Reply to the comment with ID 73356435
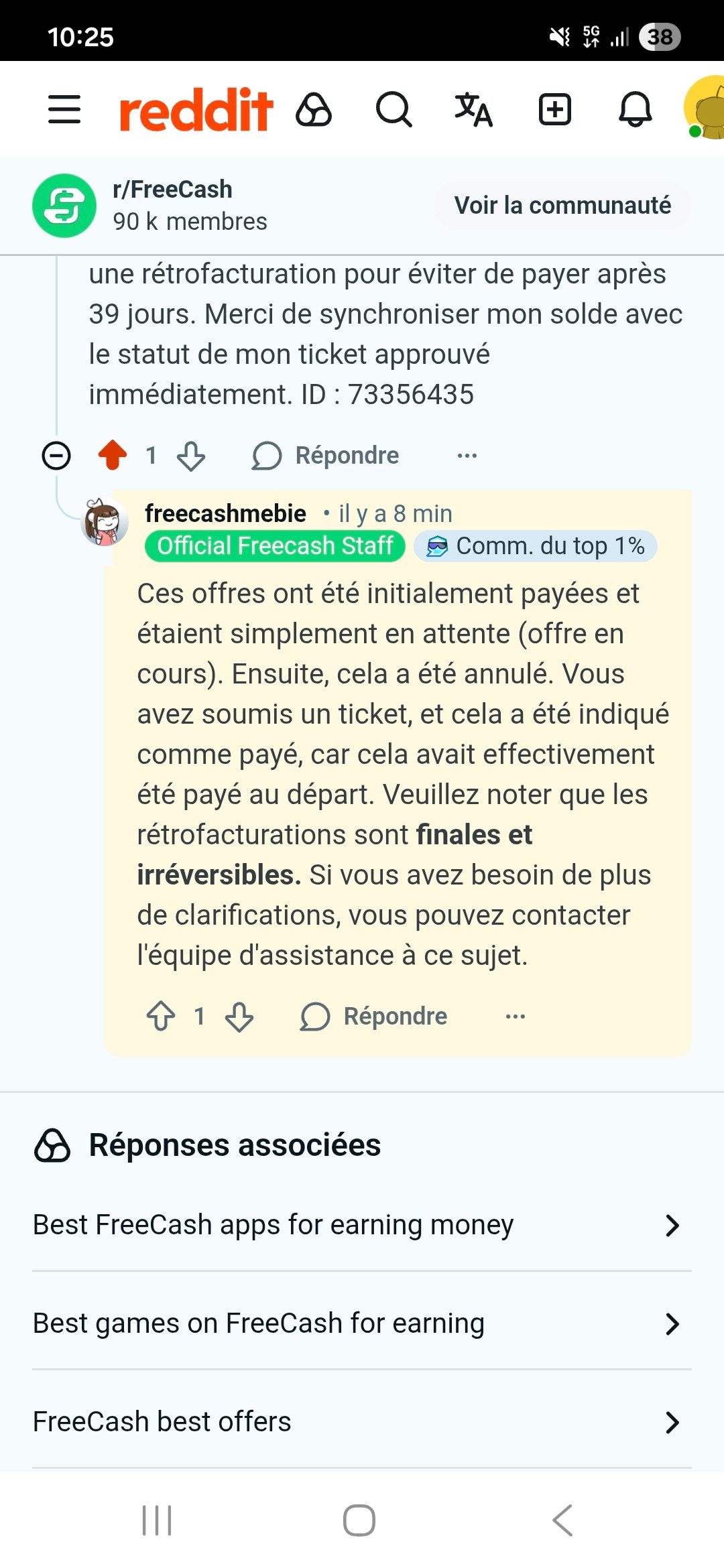This screenshot has height=1568, width=724. (x=326, y=456)
